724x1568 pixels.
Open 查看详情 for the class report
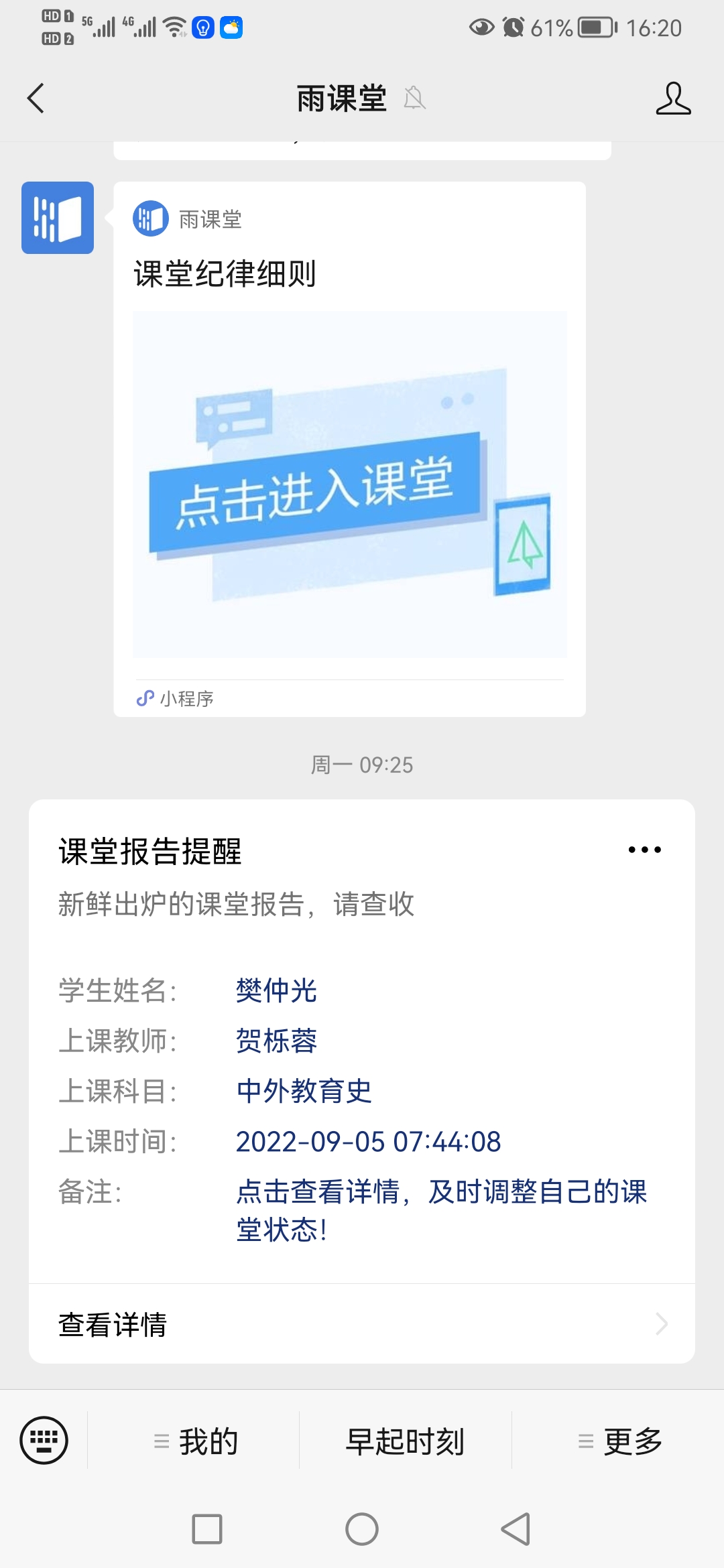tap(362, 1324)
